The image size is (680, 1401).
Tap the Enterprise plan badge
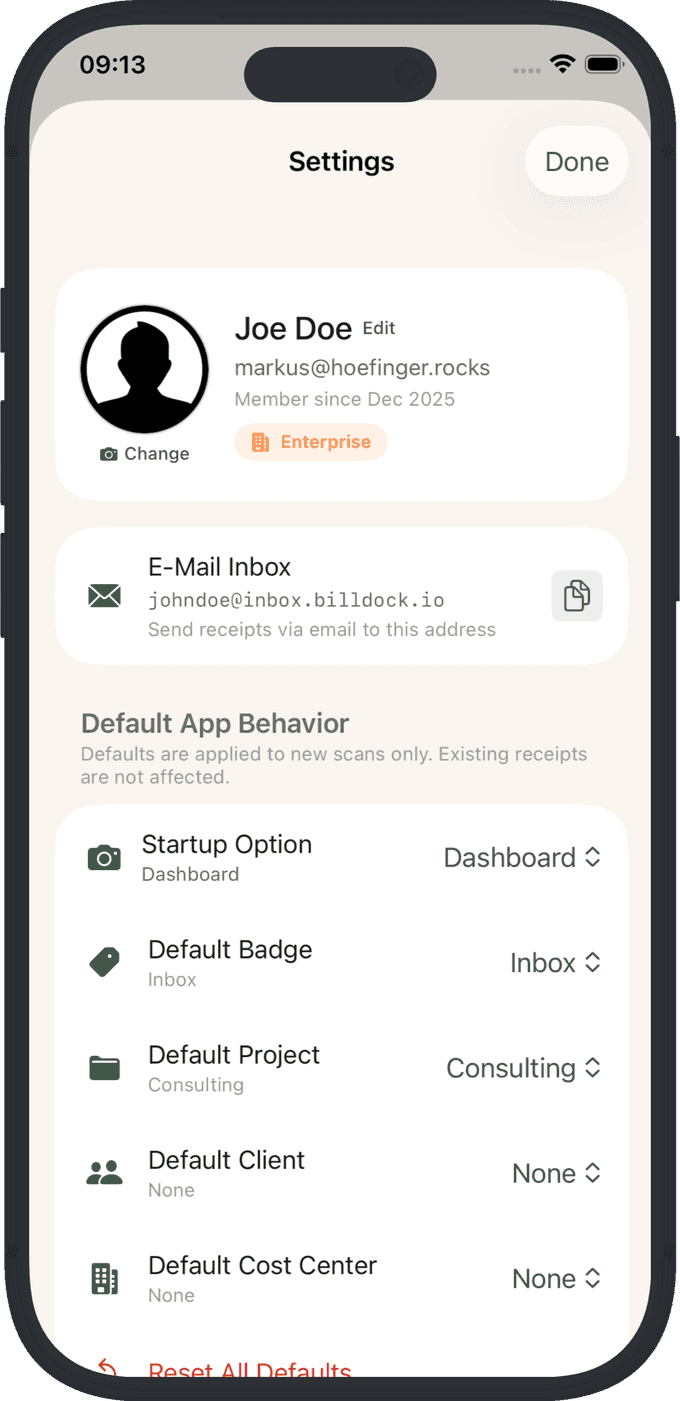point(311,442)
